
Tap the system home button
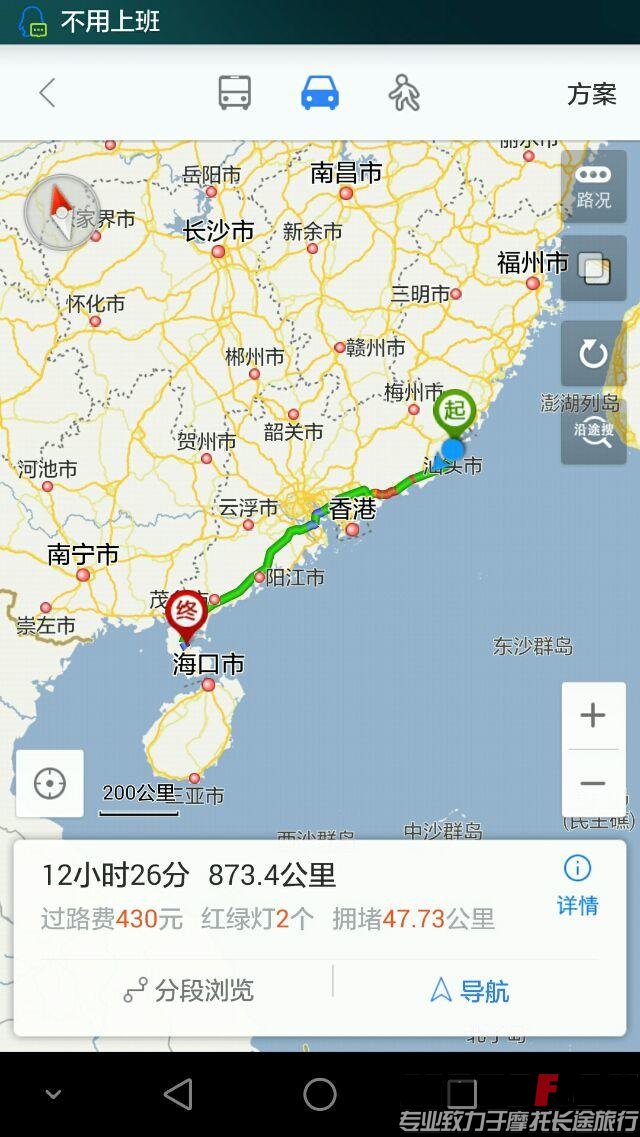[320, 1094]
